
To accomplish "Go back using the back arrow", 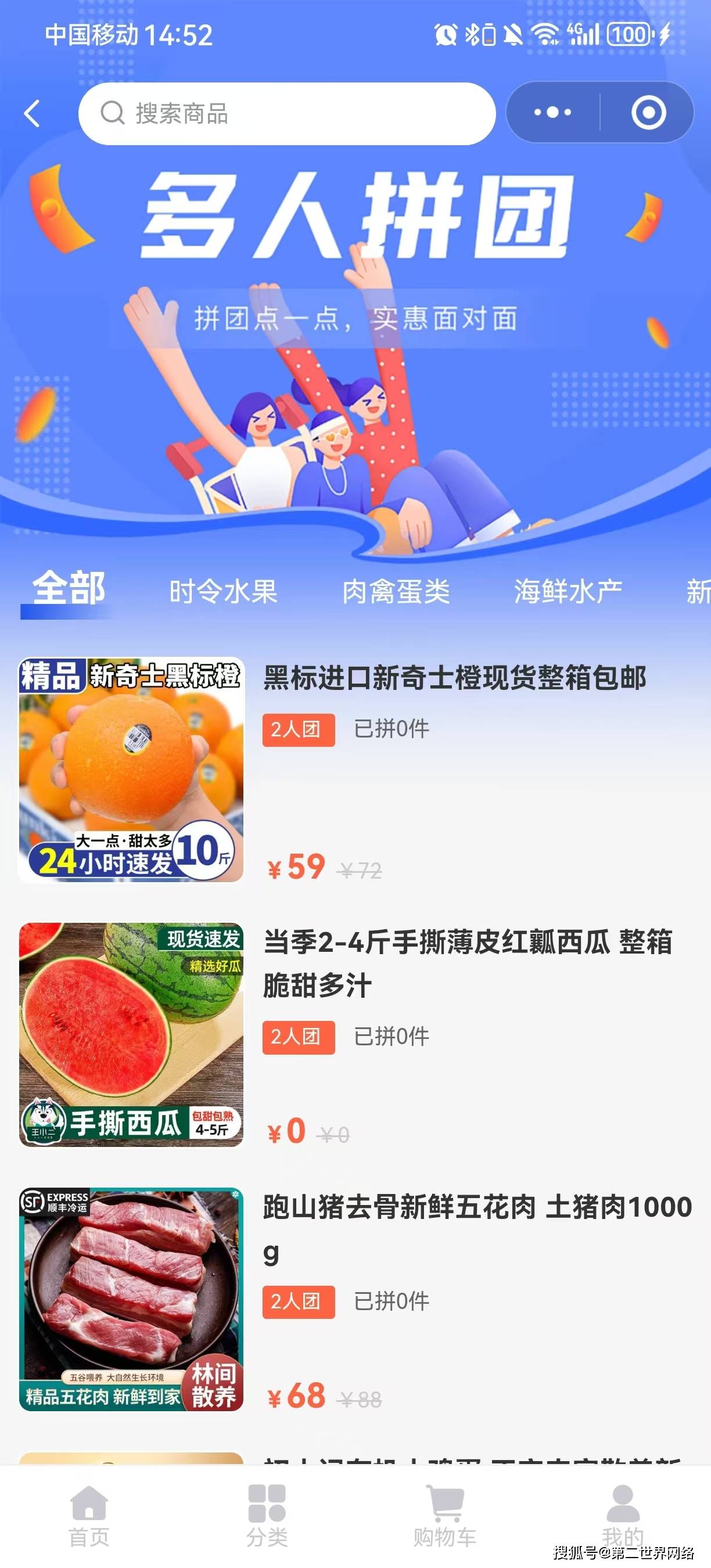I will (33, 114).
